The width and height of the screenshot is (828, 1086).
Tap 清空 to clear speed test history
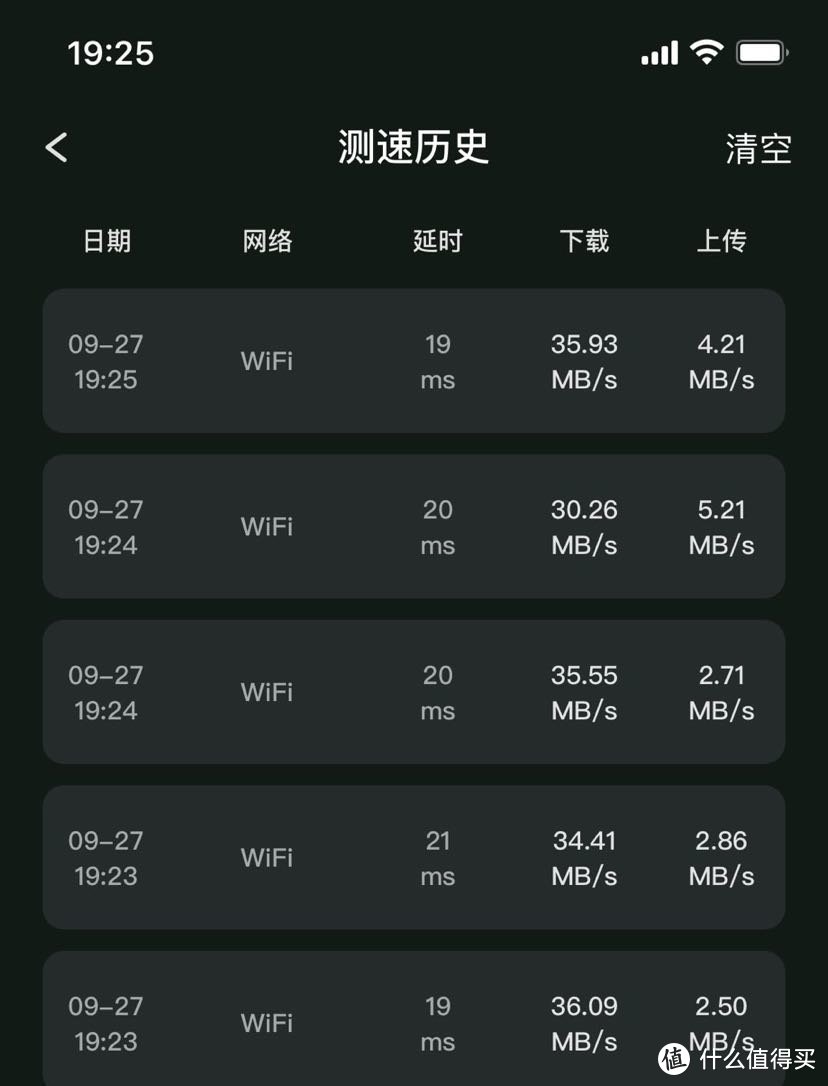point(758,147)
